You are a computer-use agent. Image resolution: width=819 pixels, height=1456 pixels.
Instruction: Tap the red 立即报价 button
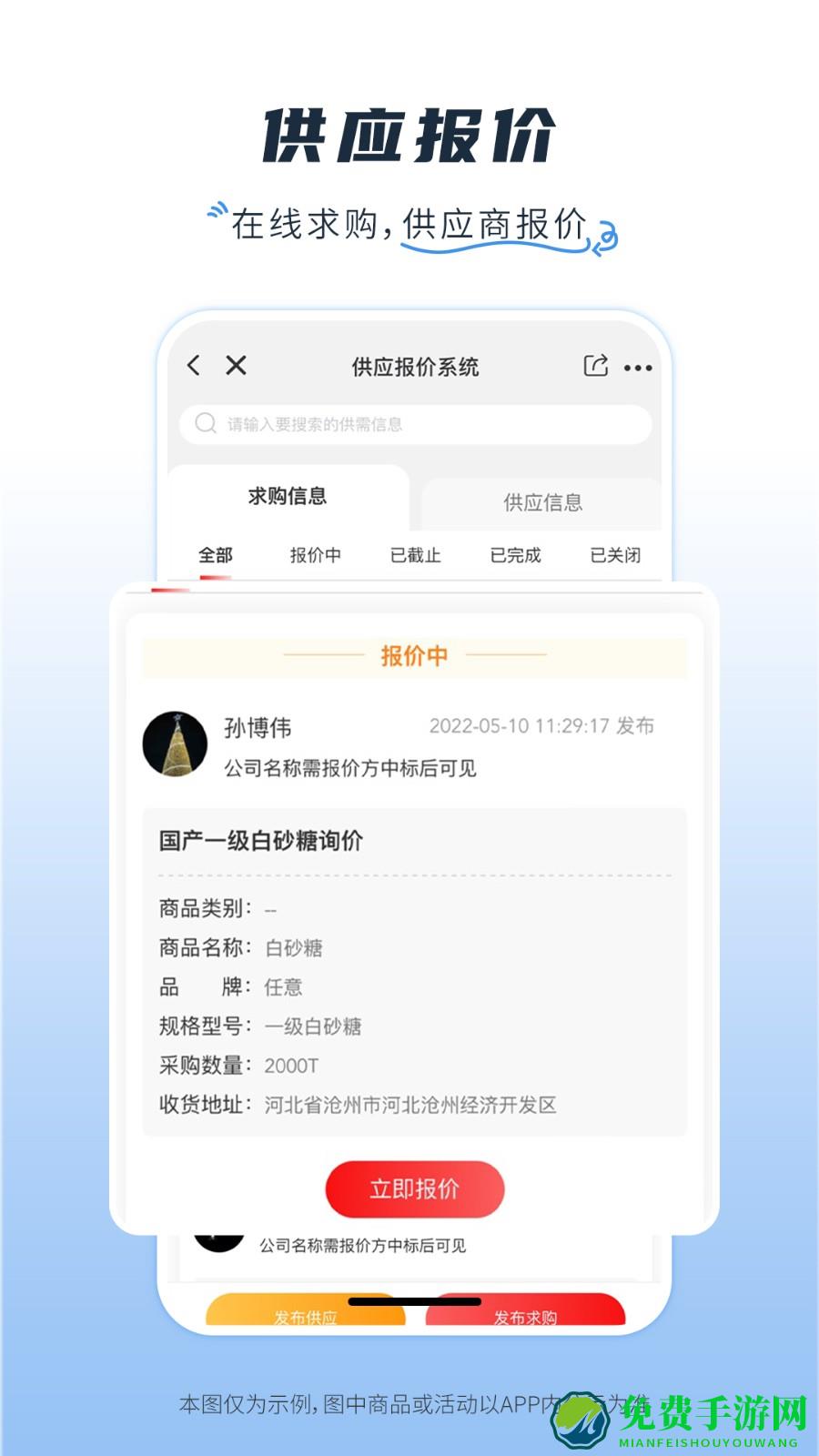click(414, 1188)
